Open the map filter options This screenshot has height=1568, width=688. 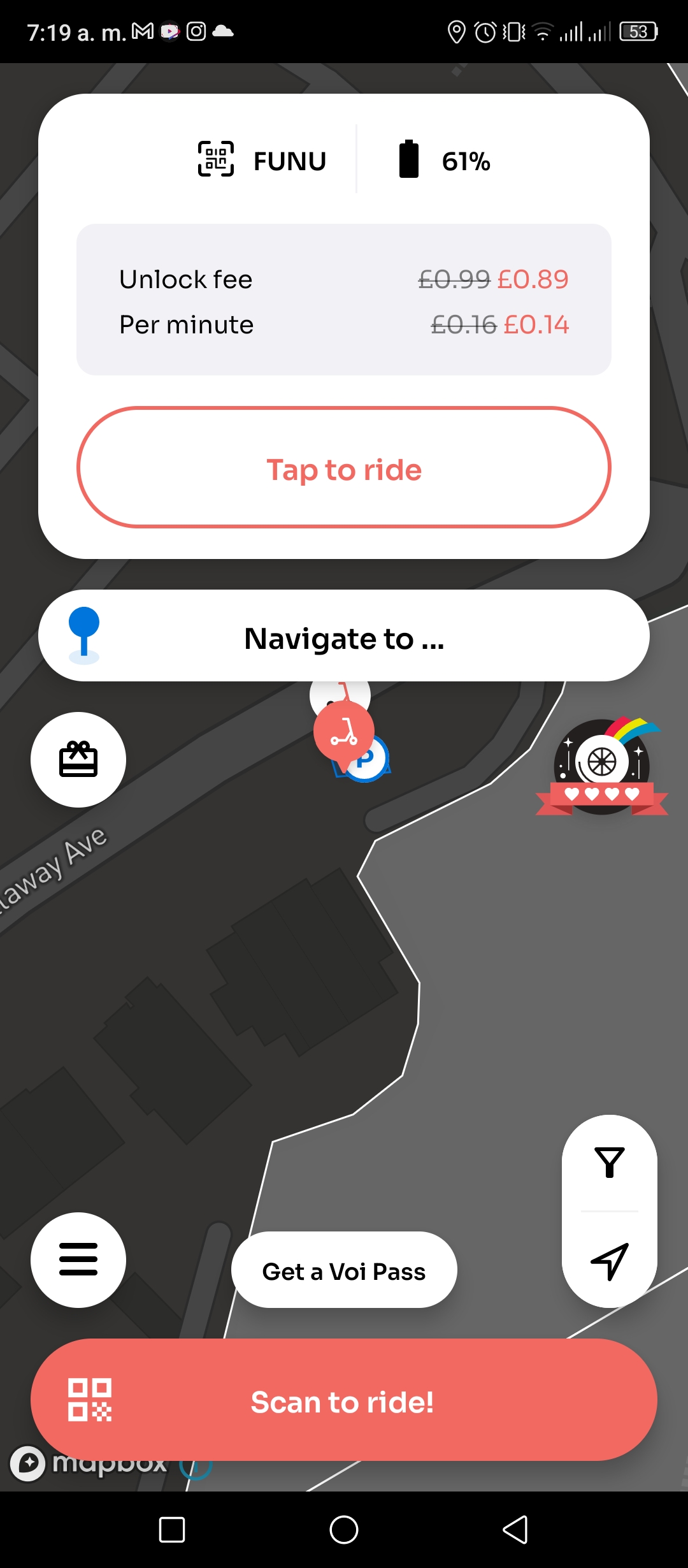pos(610,1163)
